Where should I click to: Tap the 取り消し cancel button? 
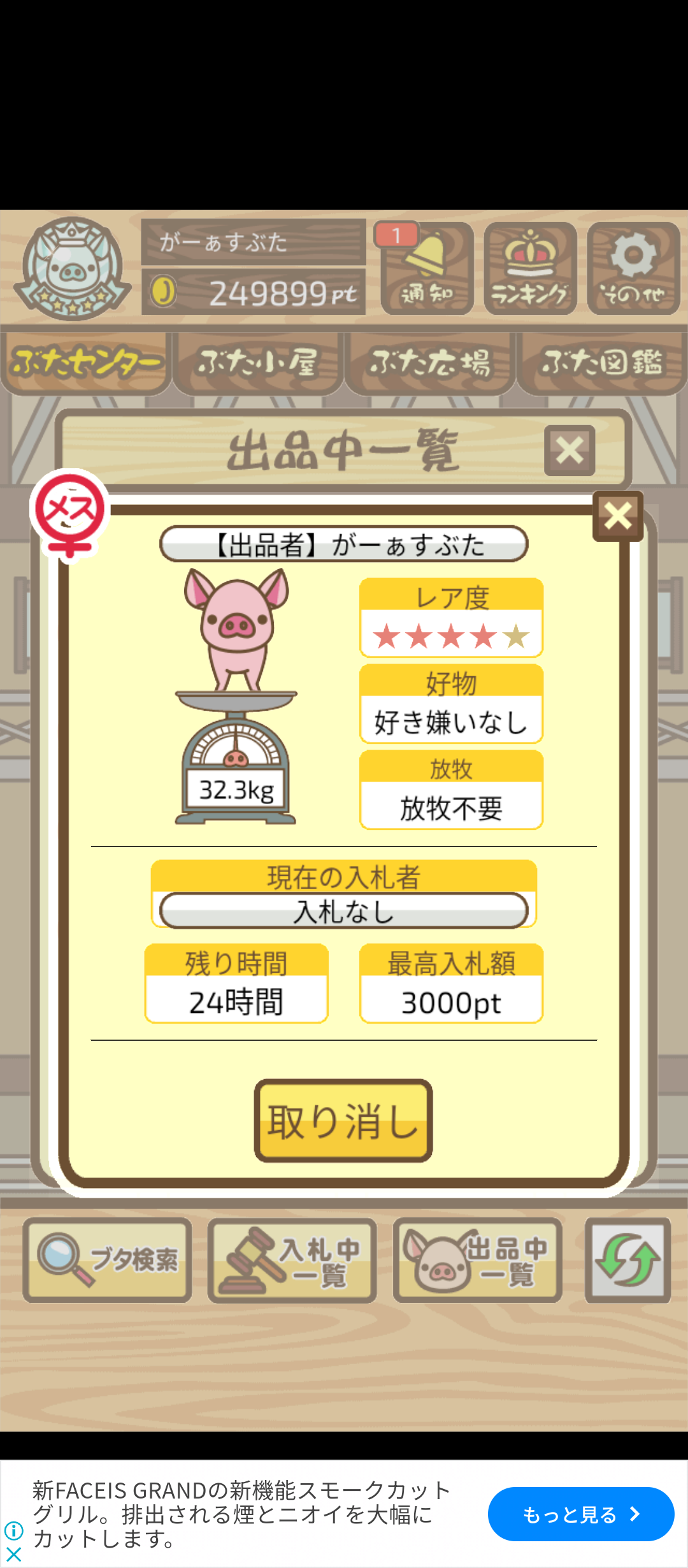click(x=343, y=1120)
